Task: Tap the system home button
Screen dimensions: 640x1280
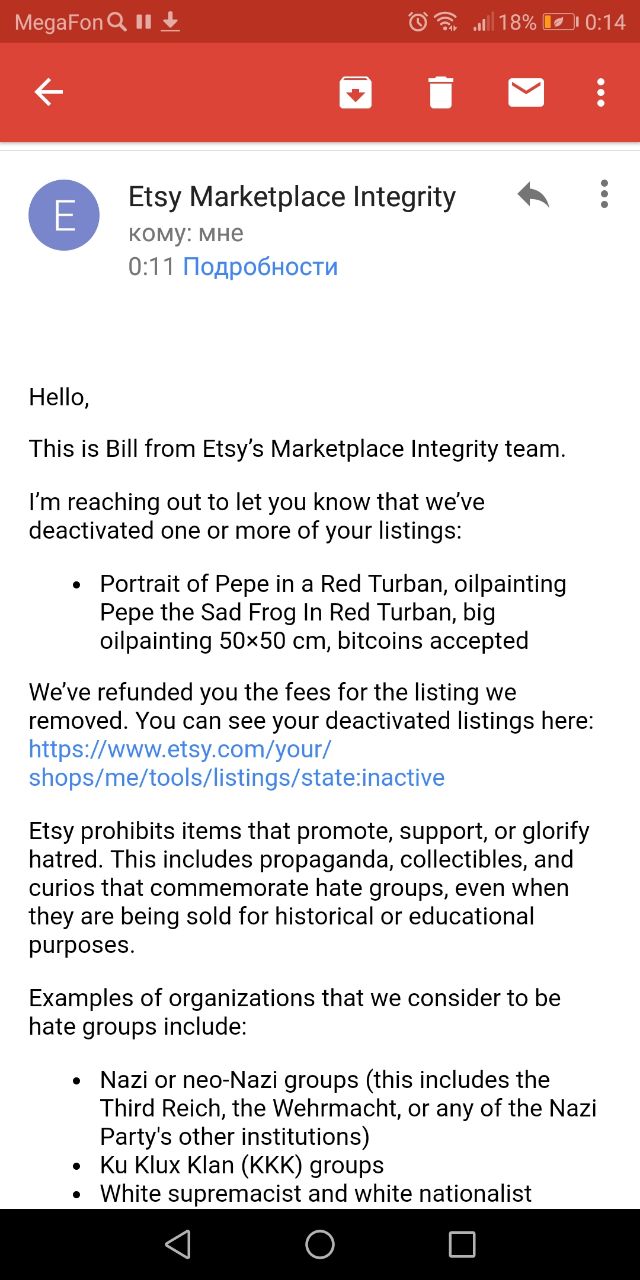Action: (320, 1244)
